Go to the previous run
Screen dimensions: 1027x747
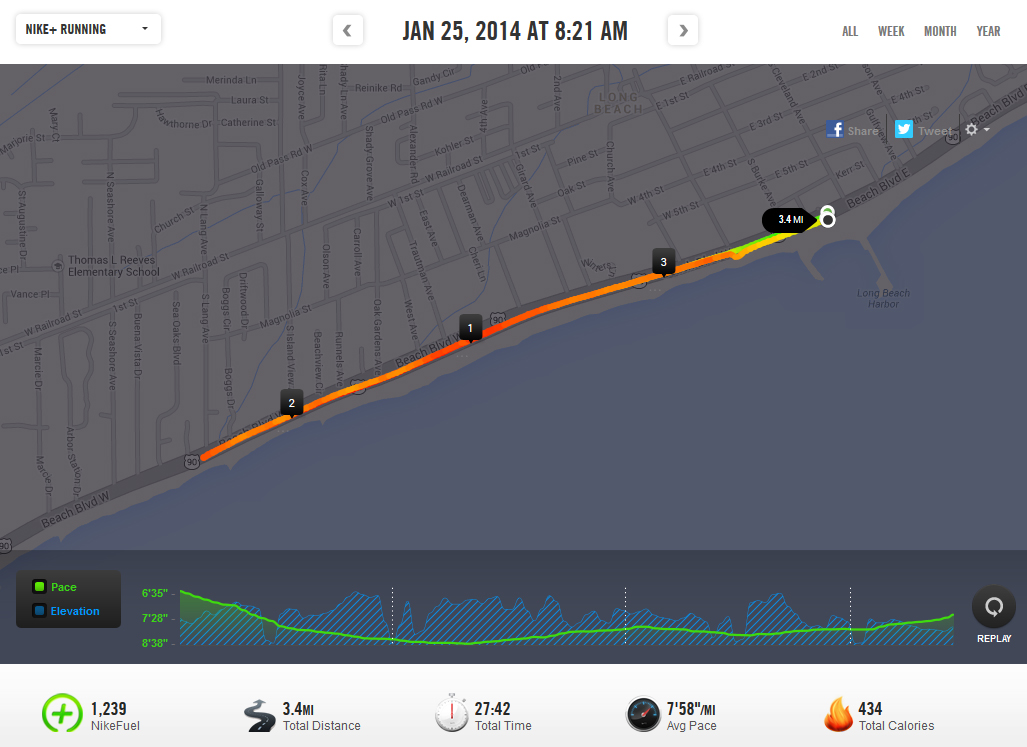pyautogui.click(x=347, y=30)
